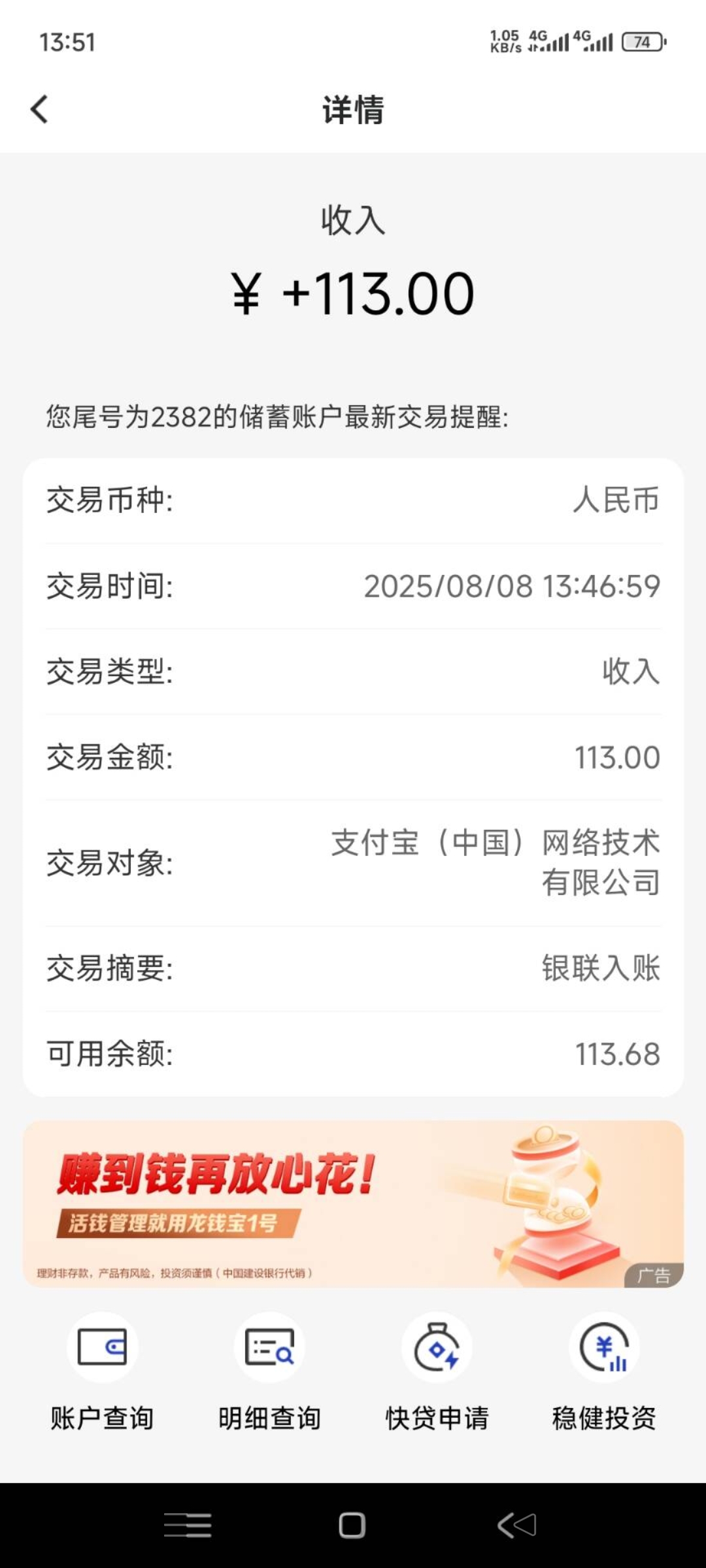This screenshot has width=706, height=1568.
Task: Select the 账户查询 text label
Action: coord(101,1418)
